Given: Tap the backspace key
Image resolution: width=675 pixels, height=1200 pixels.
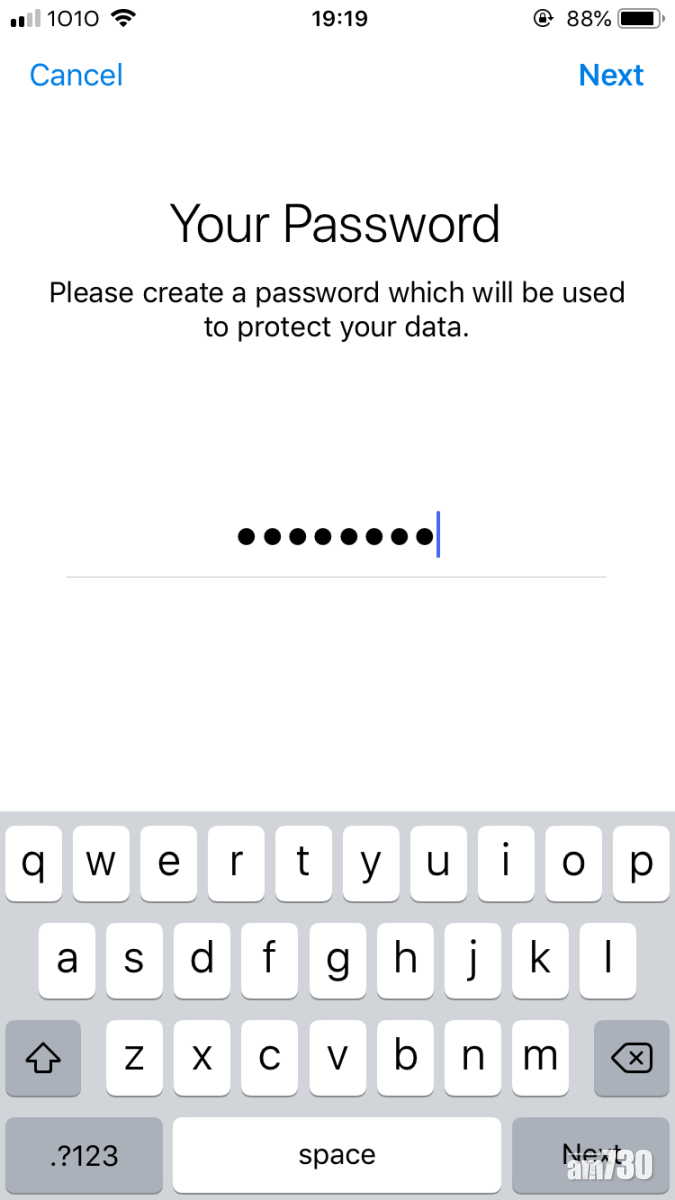Looking at the screenshot, I should click(630, 1057).
